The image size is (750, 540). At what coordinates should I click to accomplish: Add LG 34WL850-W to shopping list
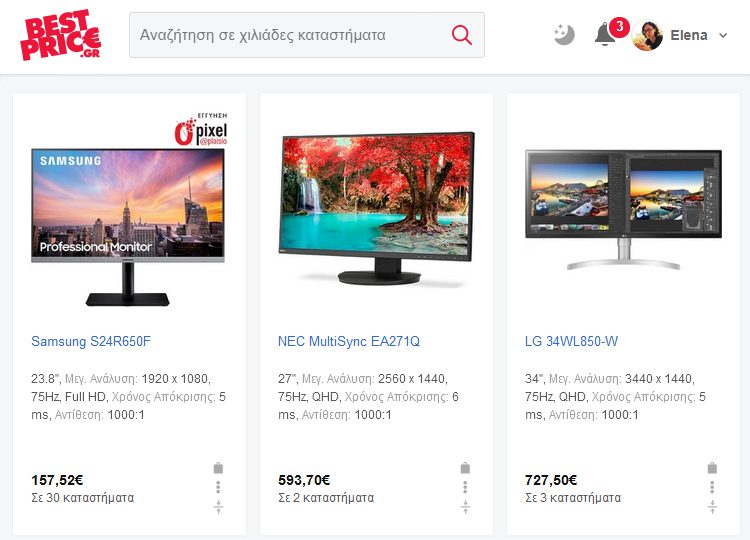click(x=712, y=468)
